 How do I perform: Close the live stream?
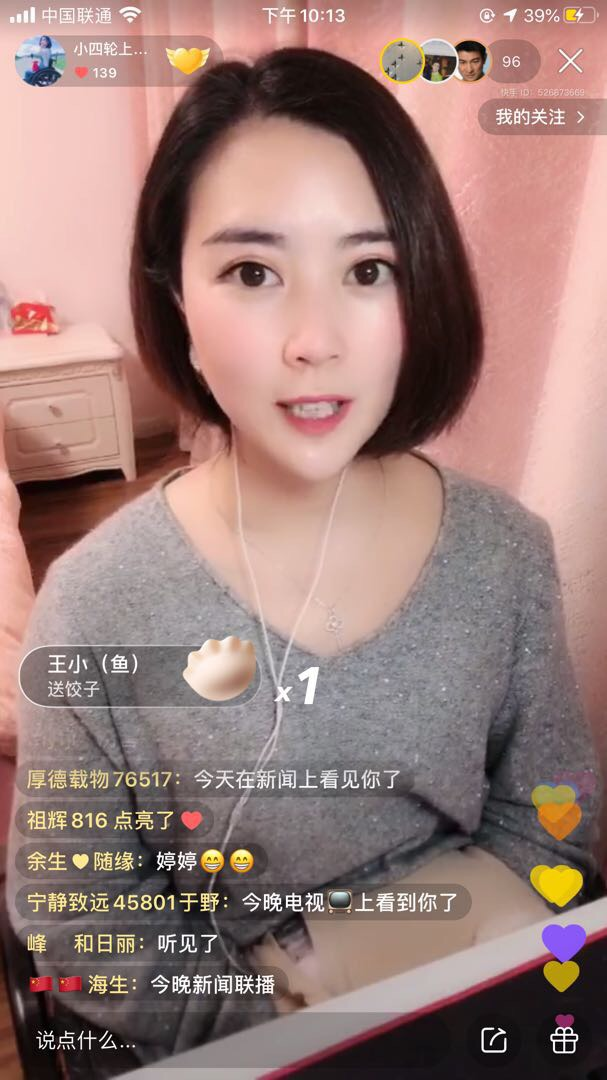(x=570, y=61)
